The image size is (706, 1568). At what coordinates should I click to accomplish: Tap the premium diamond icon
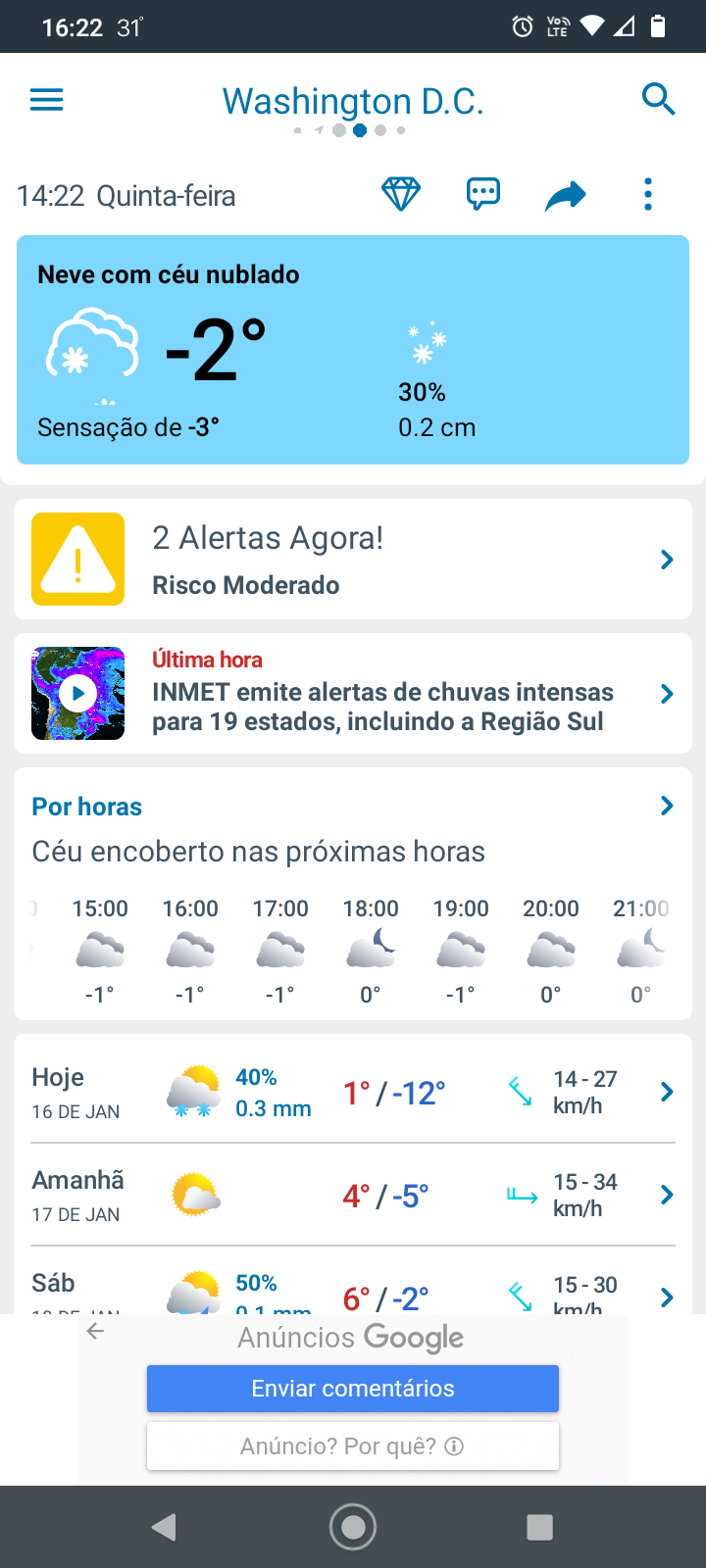pos(401,194)
